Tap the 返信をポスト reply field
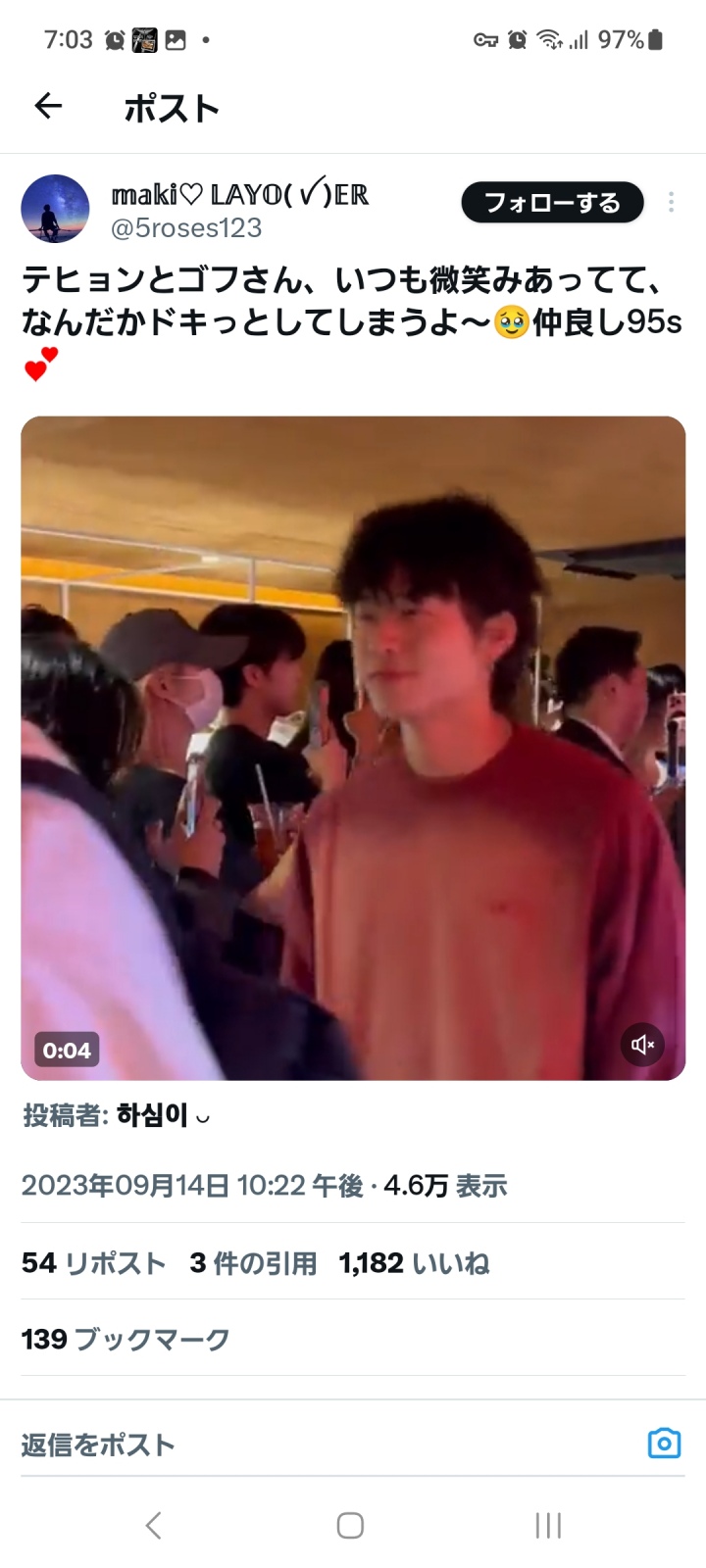 pyautogui.click(x=324, y=1445)
